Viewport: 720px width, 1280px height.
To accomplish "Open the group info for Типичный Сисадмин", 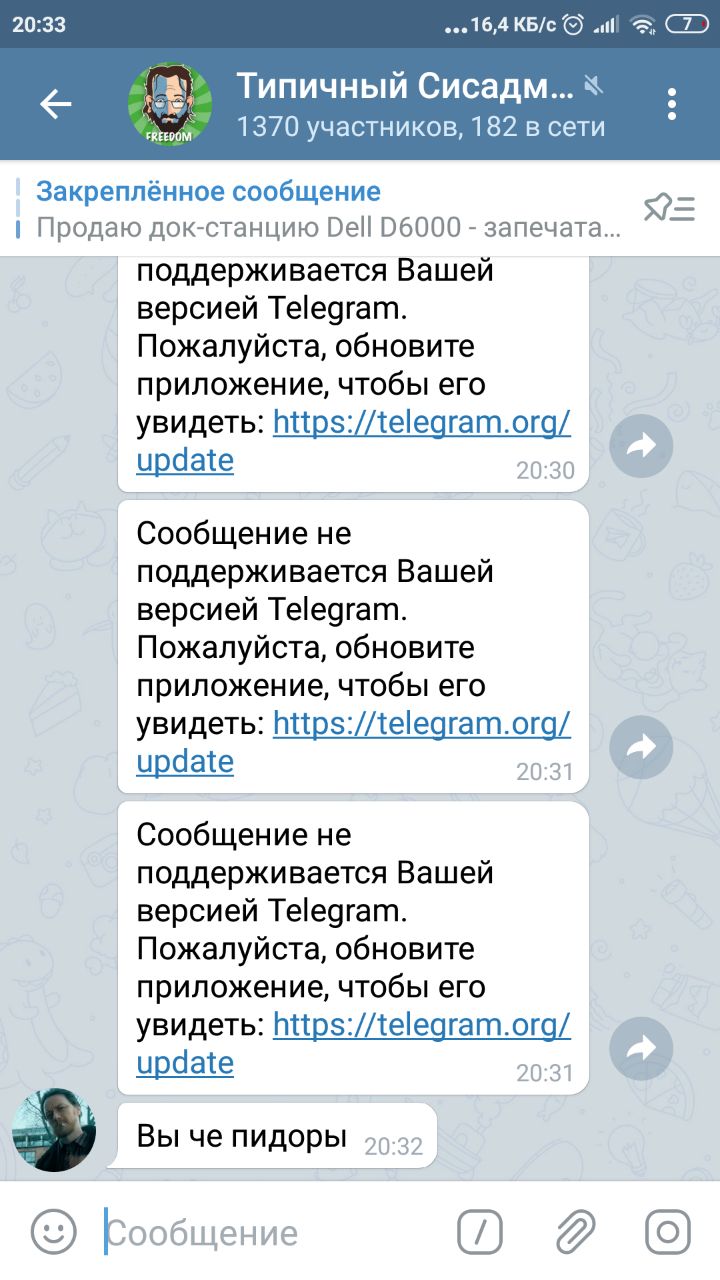I will point(405,105).
